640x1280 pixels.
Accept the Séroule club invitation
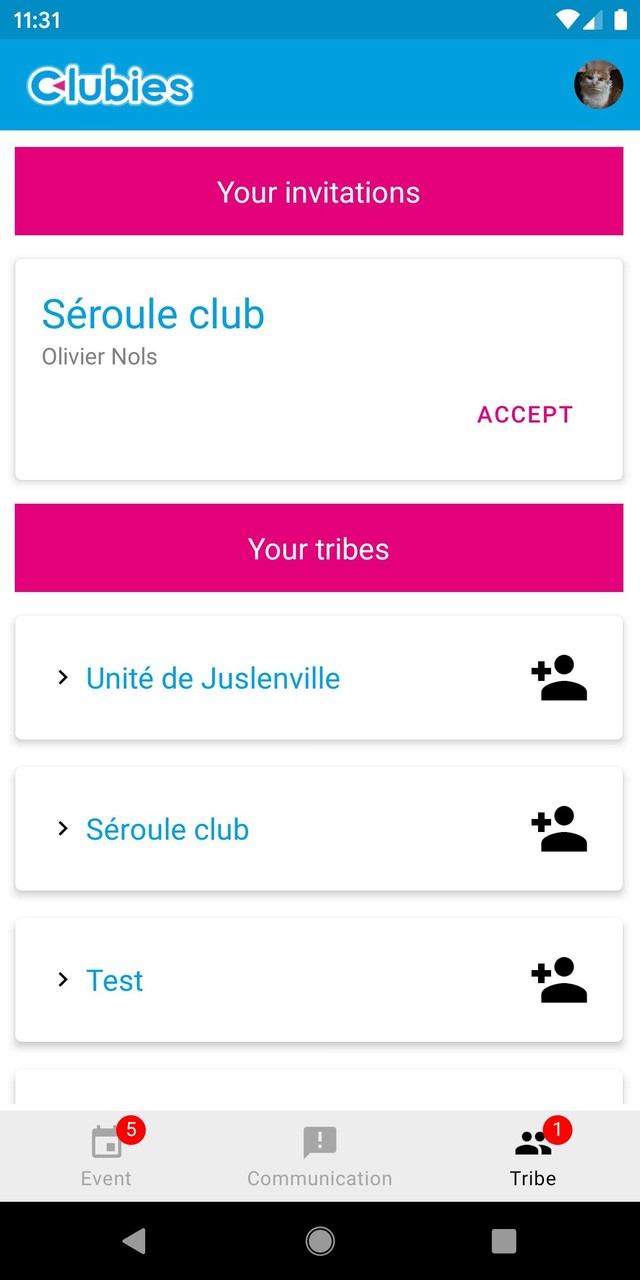pyautogui.click(x=525, y=415)
